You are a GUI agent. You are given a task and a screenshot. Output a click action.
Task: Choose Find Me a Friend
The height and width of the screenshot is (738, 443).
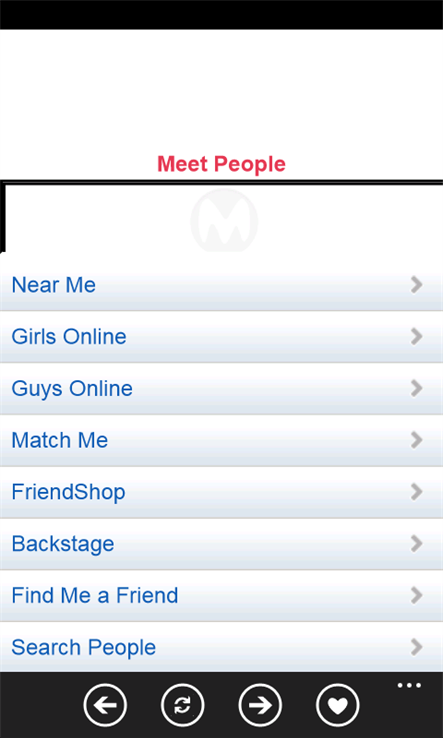(x=221, y=596)
